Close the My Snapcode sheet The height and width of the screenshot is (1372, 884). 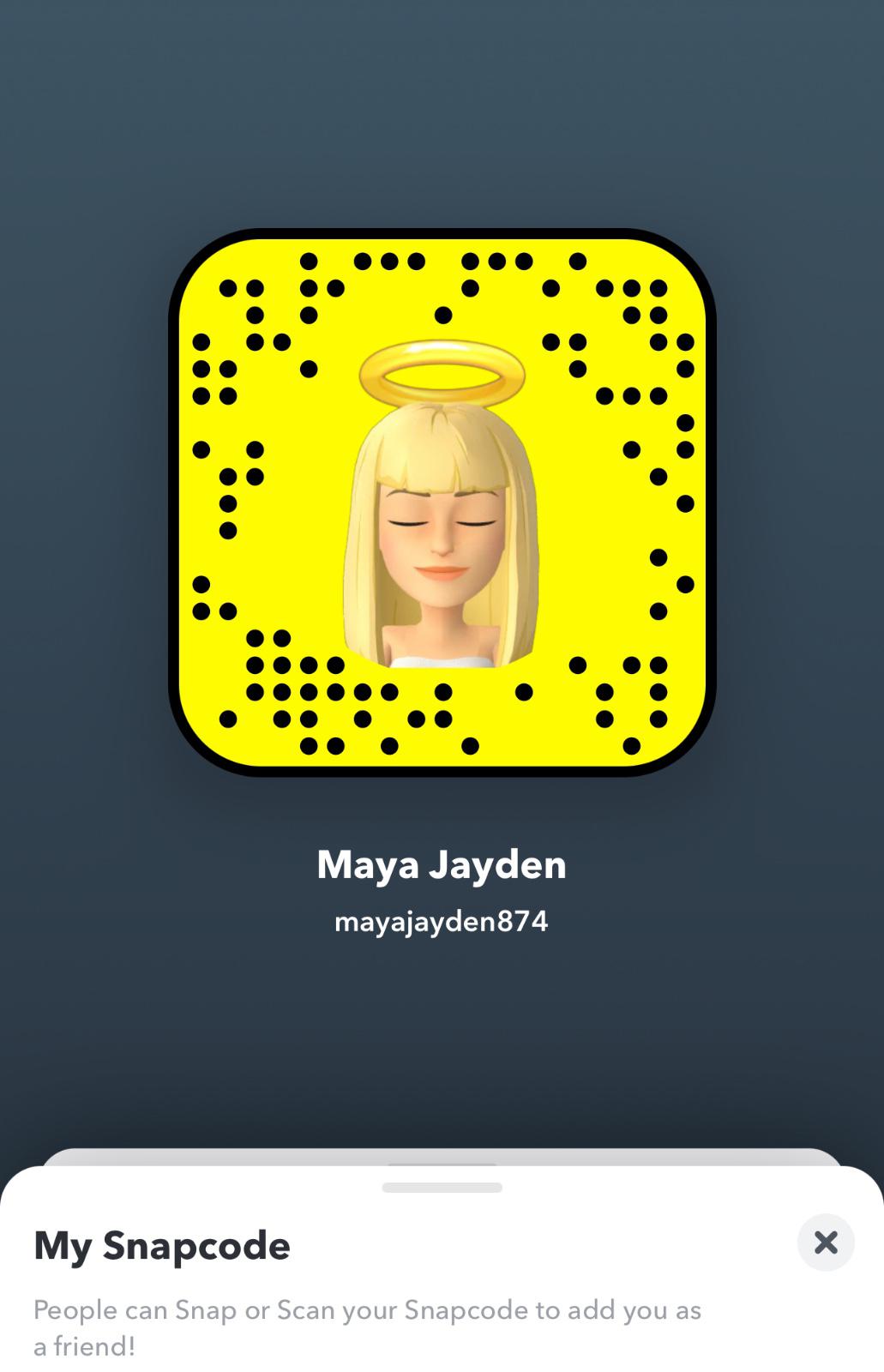(x=825, y=1243)
